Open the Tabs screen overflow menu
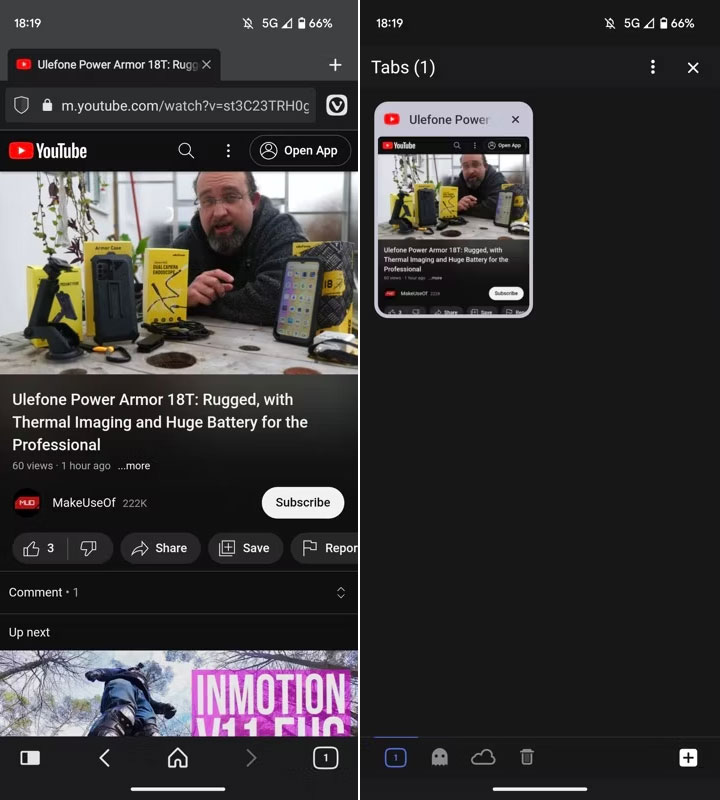 pos(653,67)
